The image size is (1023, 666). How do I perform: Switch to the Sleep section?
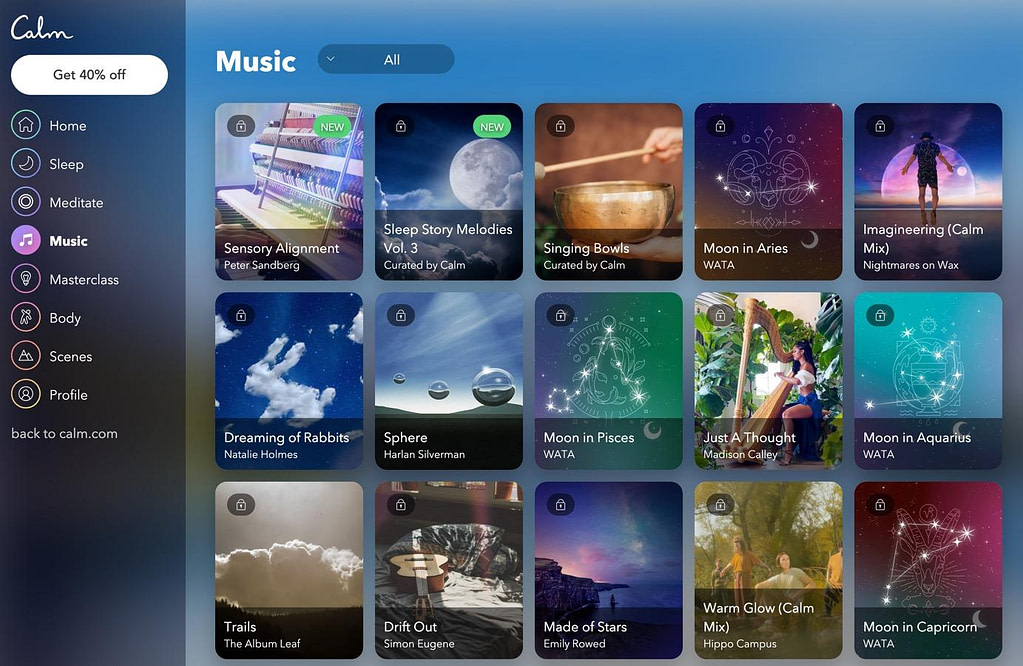66,164
